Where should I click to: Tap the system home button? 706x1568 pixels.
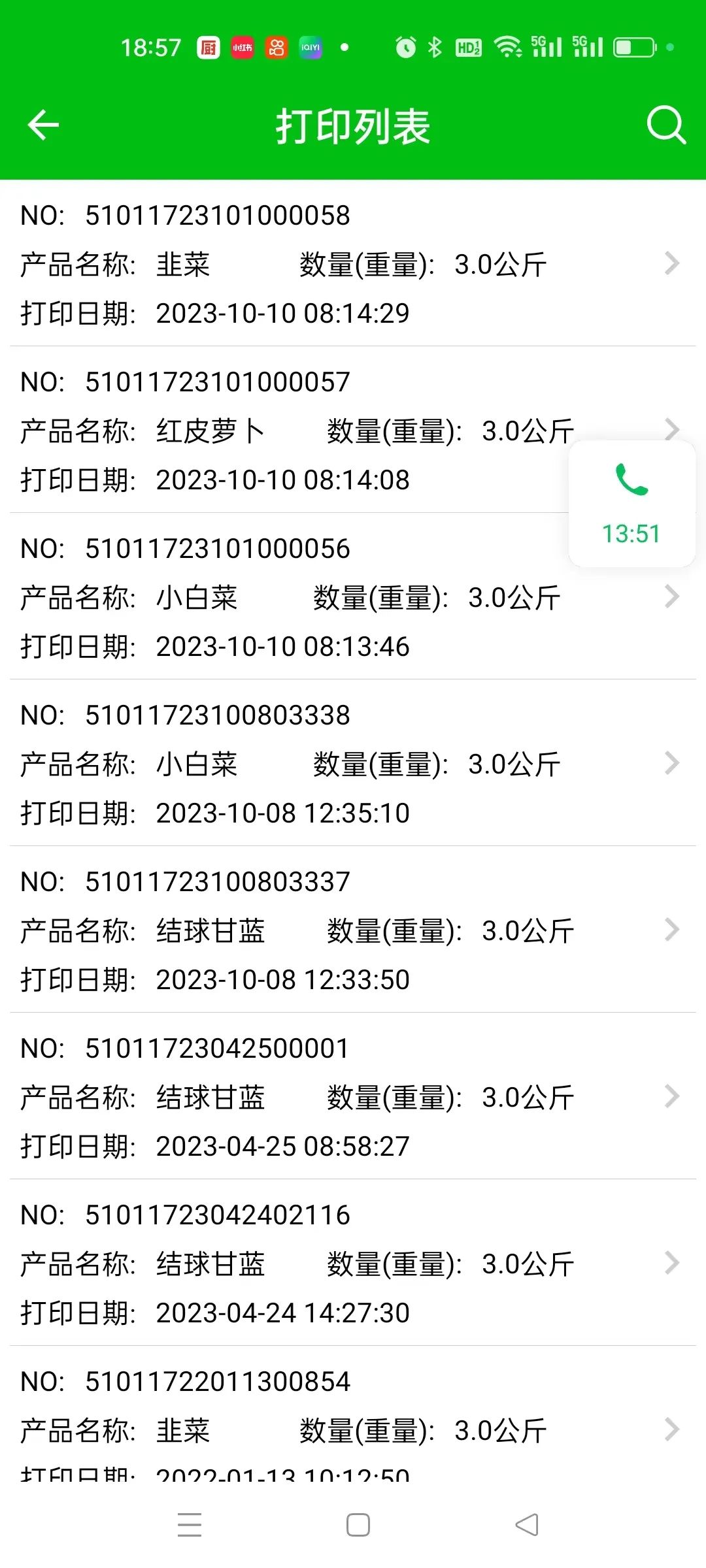[x=358, y=1525]
